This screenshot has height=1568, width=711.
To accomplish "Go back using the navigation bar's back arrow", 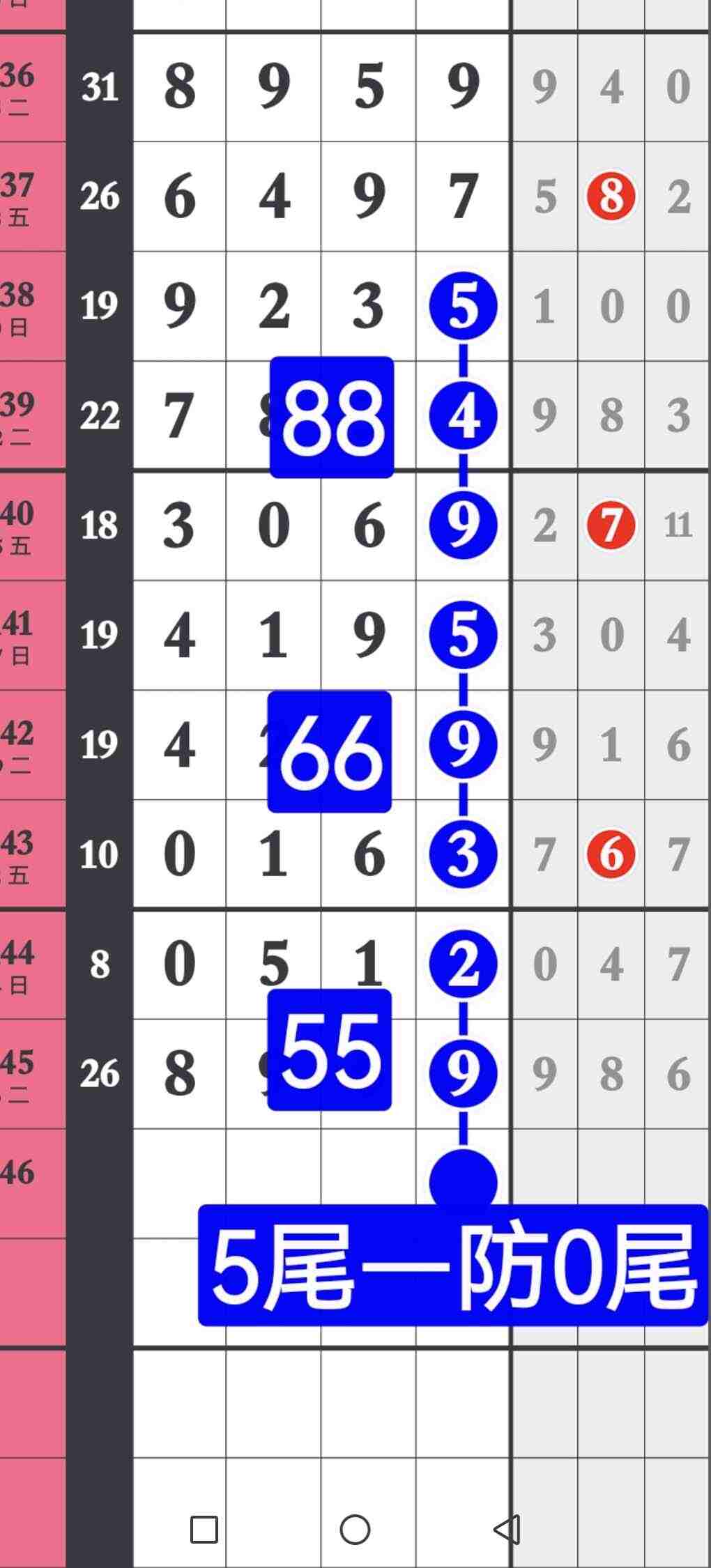I will (x=507, y=1530).
